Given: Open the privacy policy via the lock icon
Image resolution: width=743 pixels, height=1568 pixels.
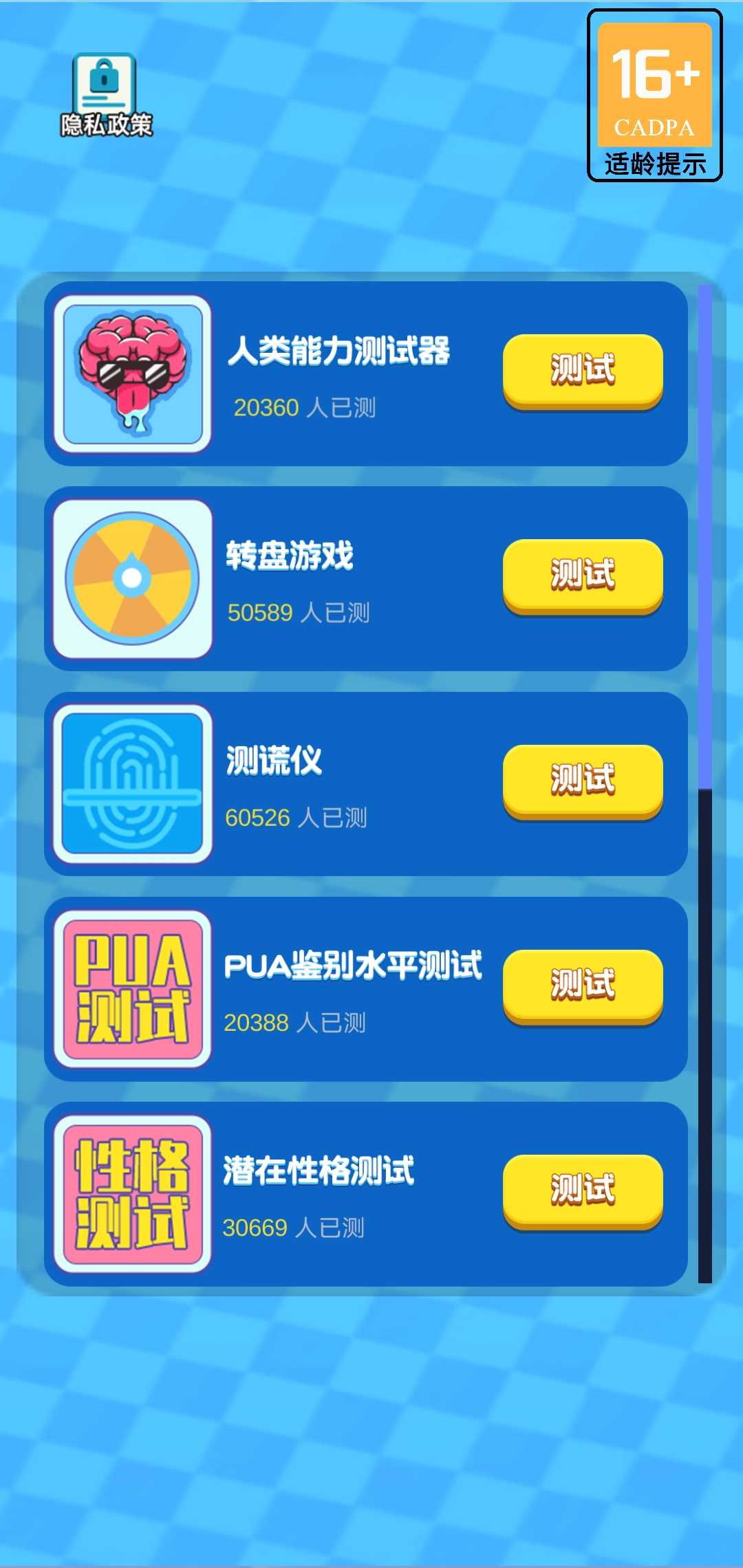Looking at the screenshot, I should pyautogui.click(x=105, y=83).
